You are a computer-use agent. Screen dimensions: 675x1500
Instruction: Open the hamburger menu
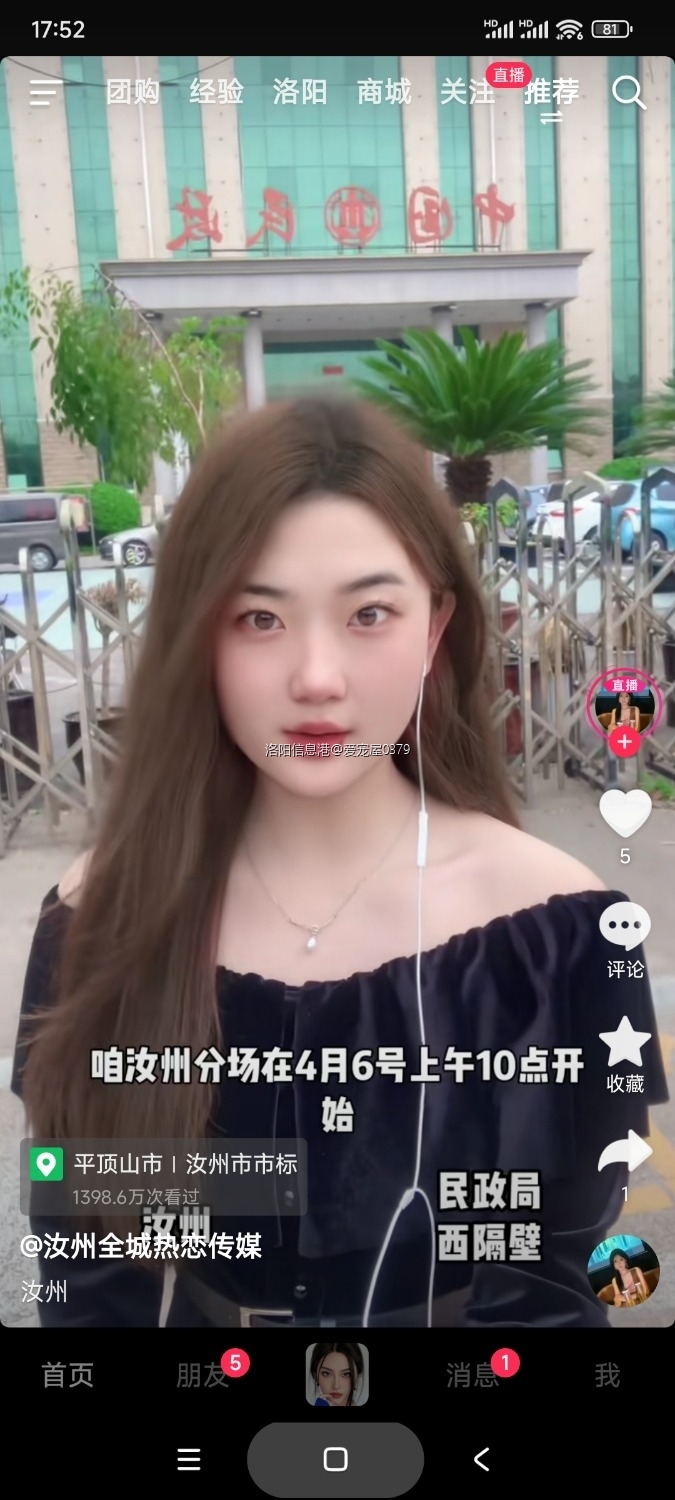pos(44,93)
